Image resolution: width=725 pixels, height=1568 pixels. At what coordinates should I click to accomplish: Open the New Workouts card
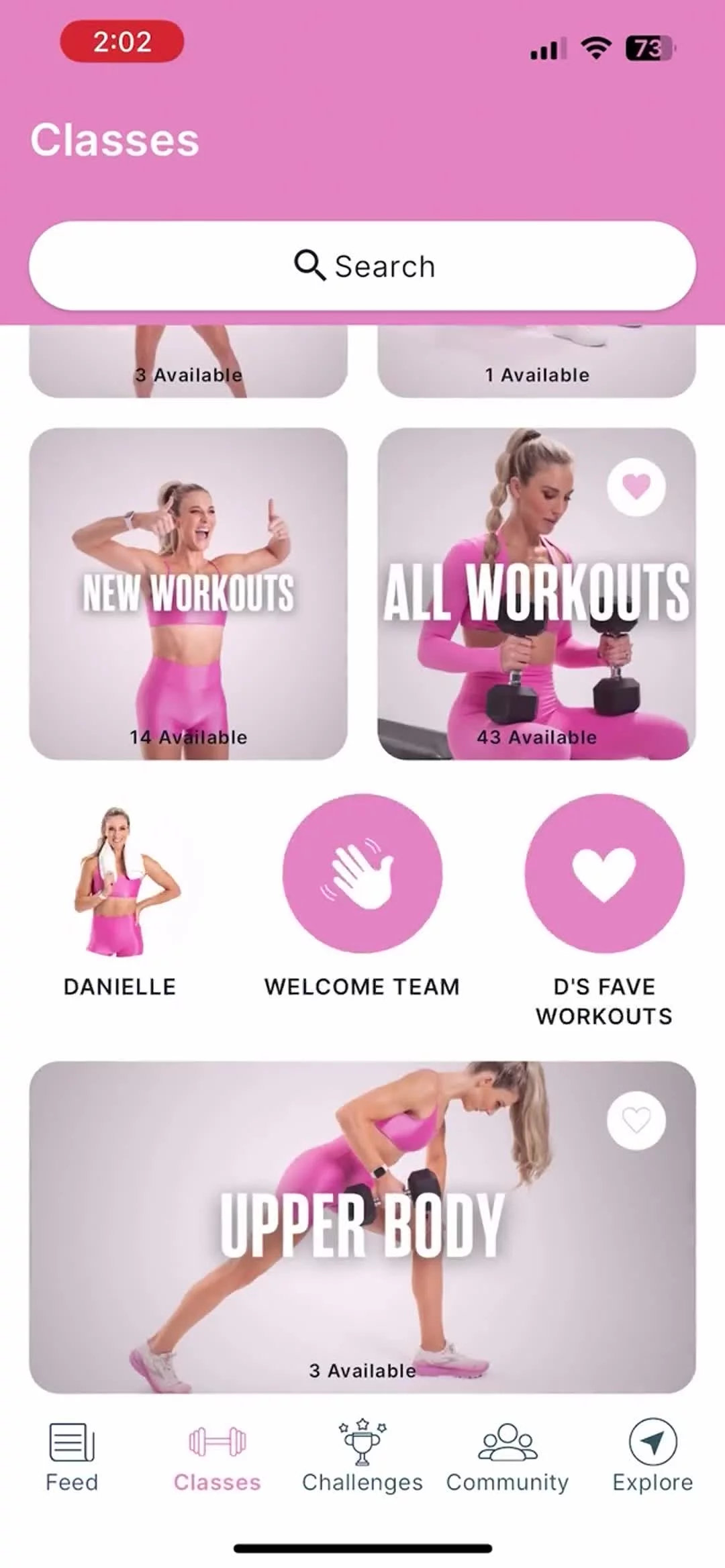pos(188,593)
